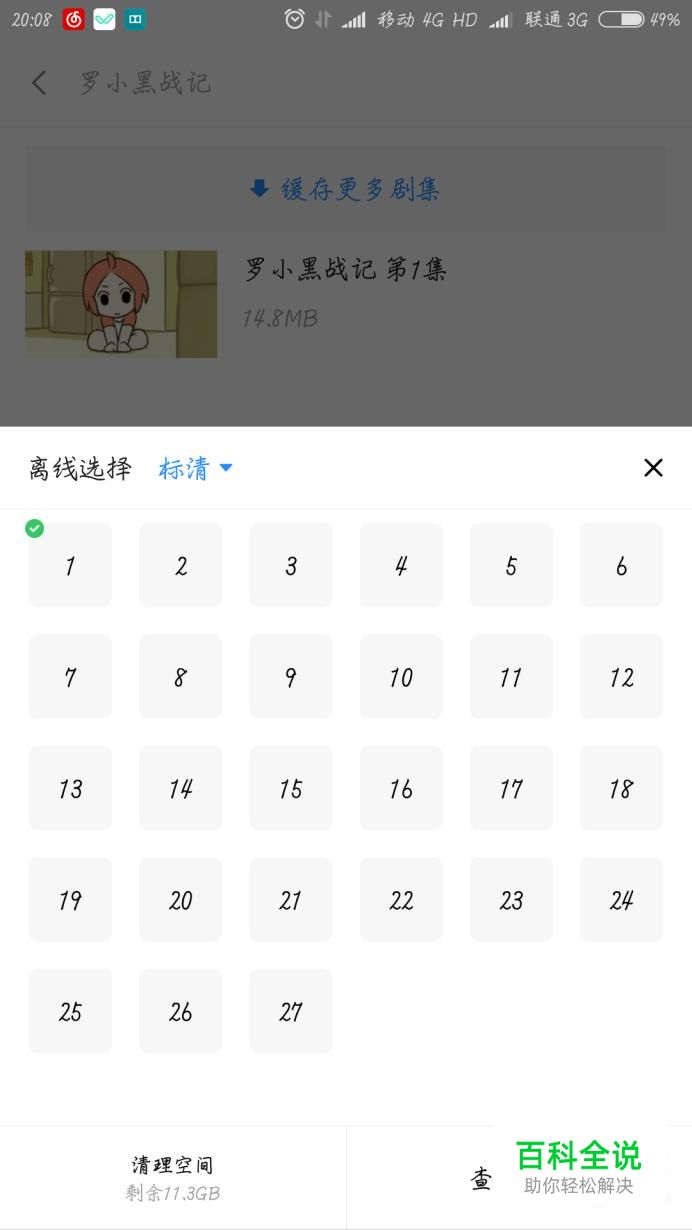
Task: Select episode 9 for download
Action: point(291,677)
